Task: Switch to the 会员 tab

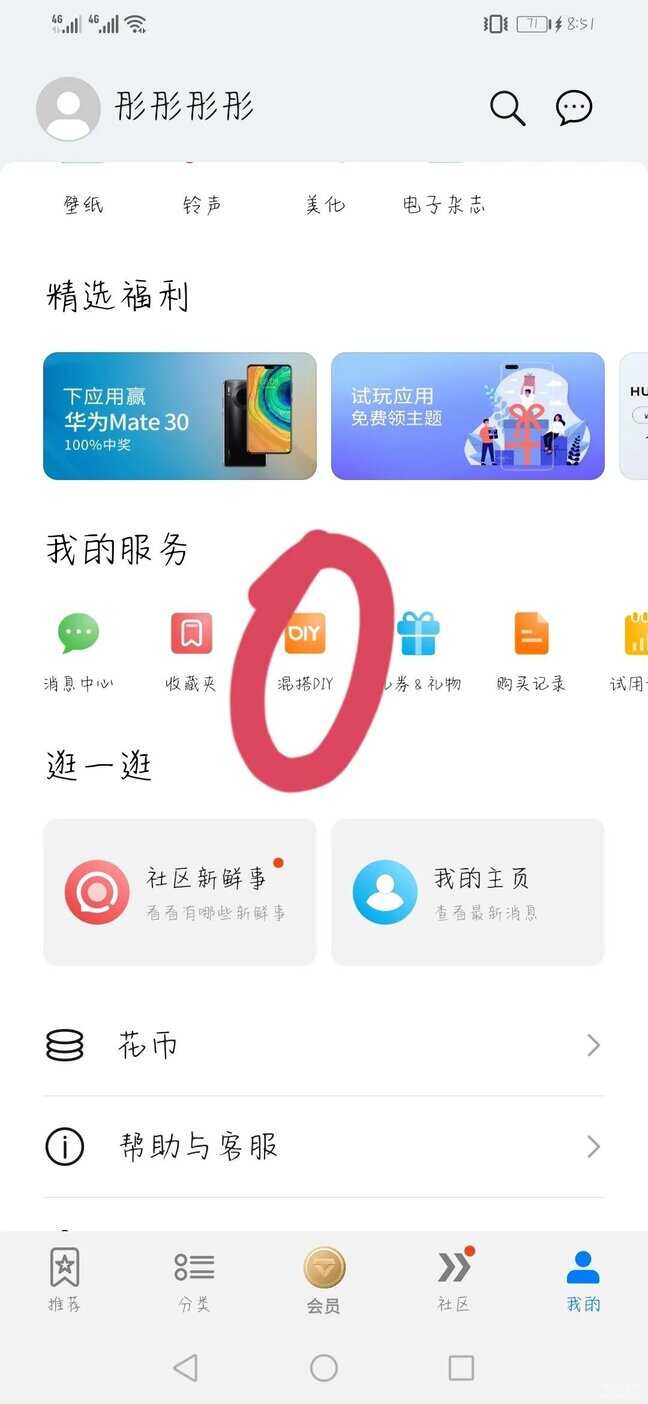Action: (324, 1280)
